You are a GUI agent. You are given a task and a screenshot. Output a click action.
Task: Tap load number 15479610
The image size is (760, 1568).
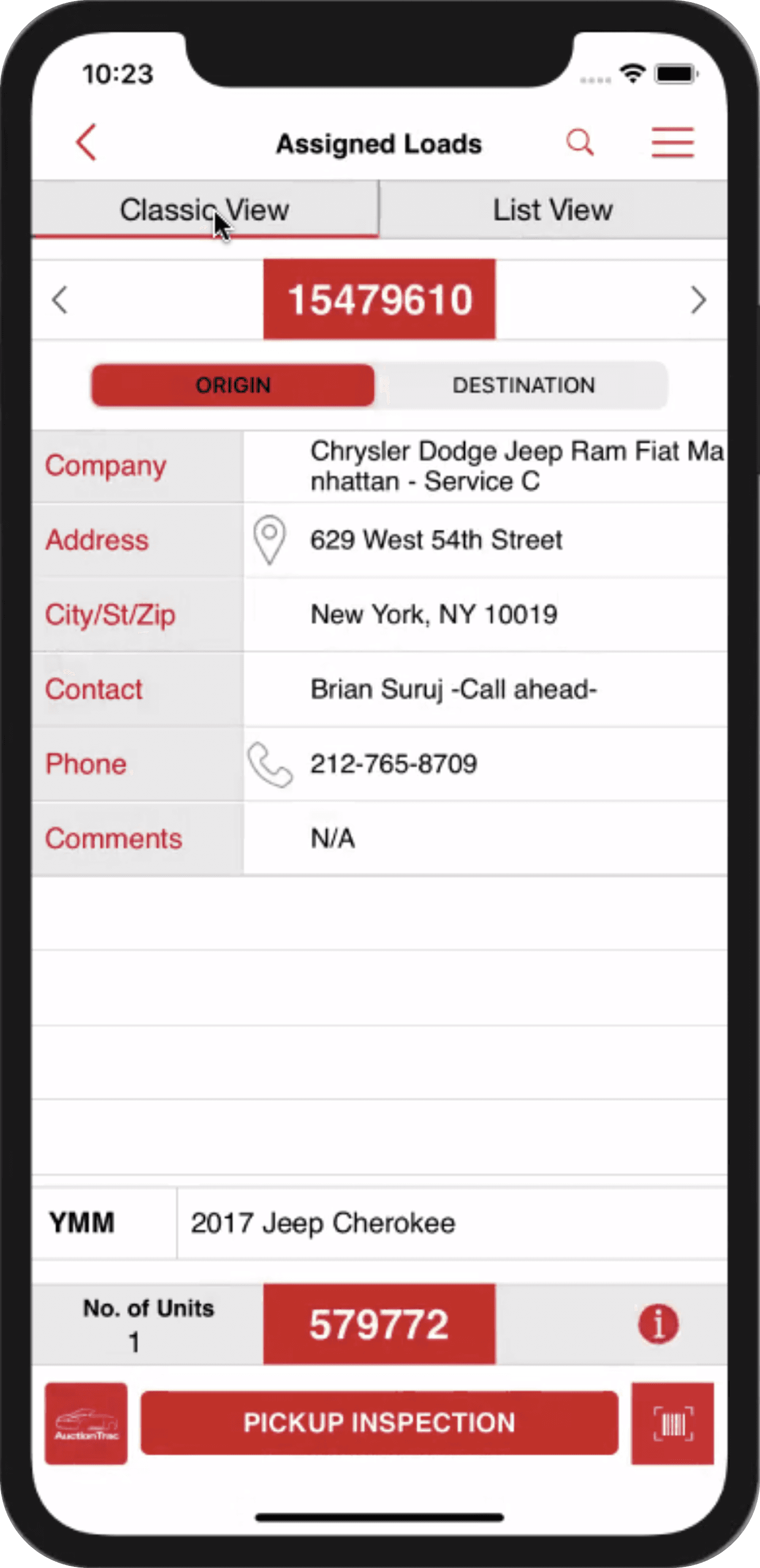(379, 299)
